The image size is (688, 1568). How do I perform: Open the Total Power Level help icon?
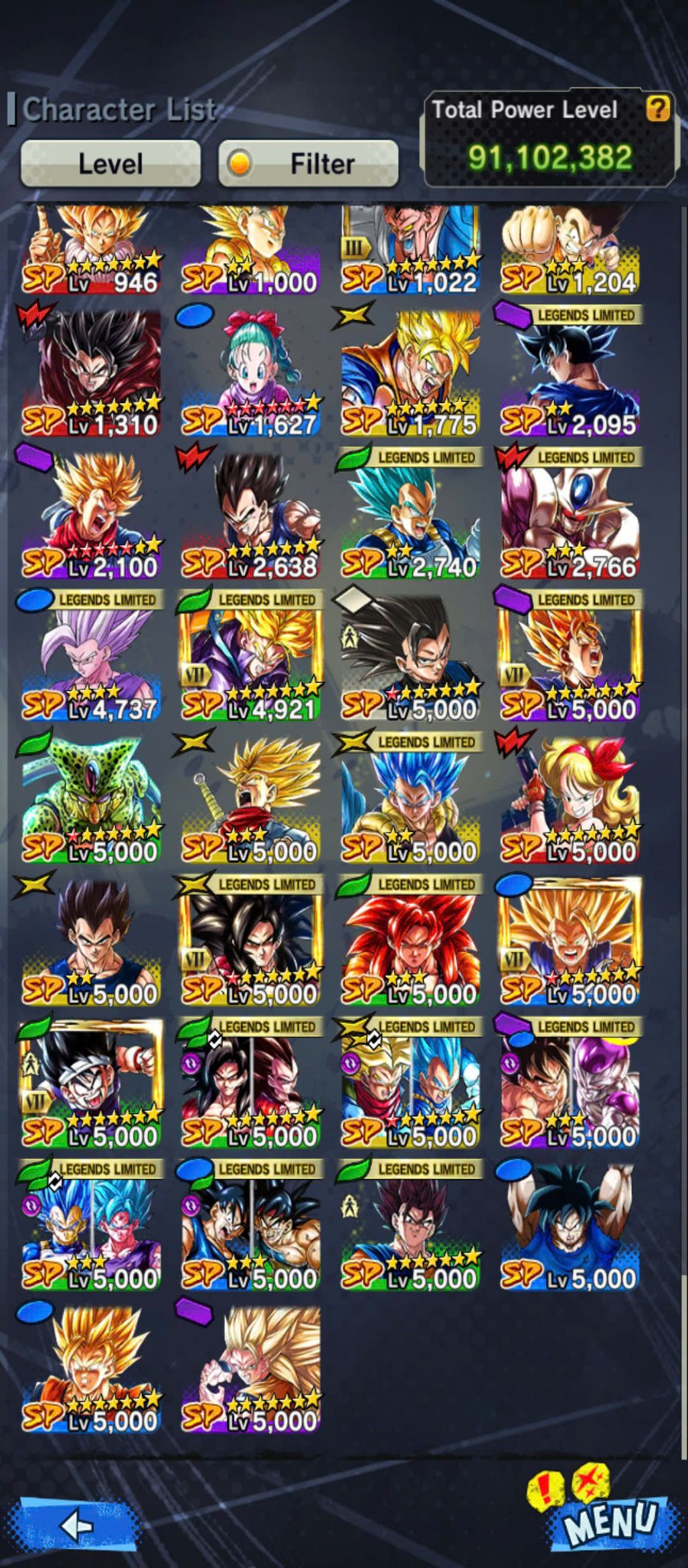657,108
